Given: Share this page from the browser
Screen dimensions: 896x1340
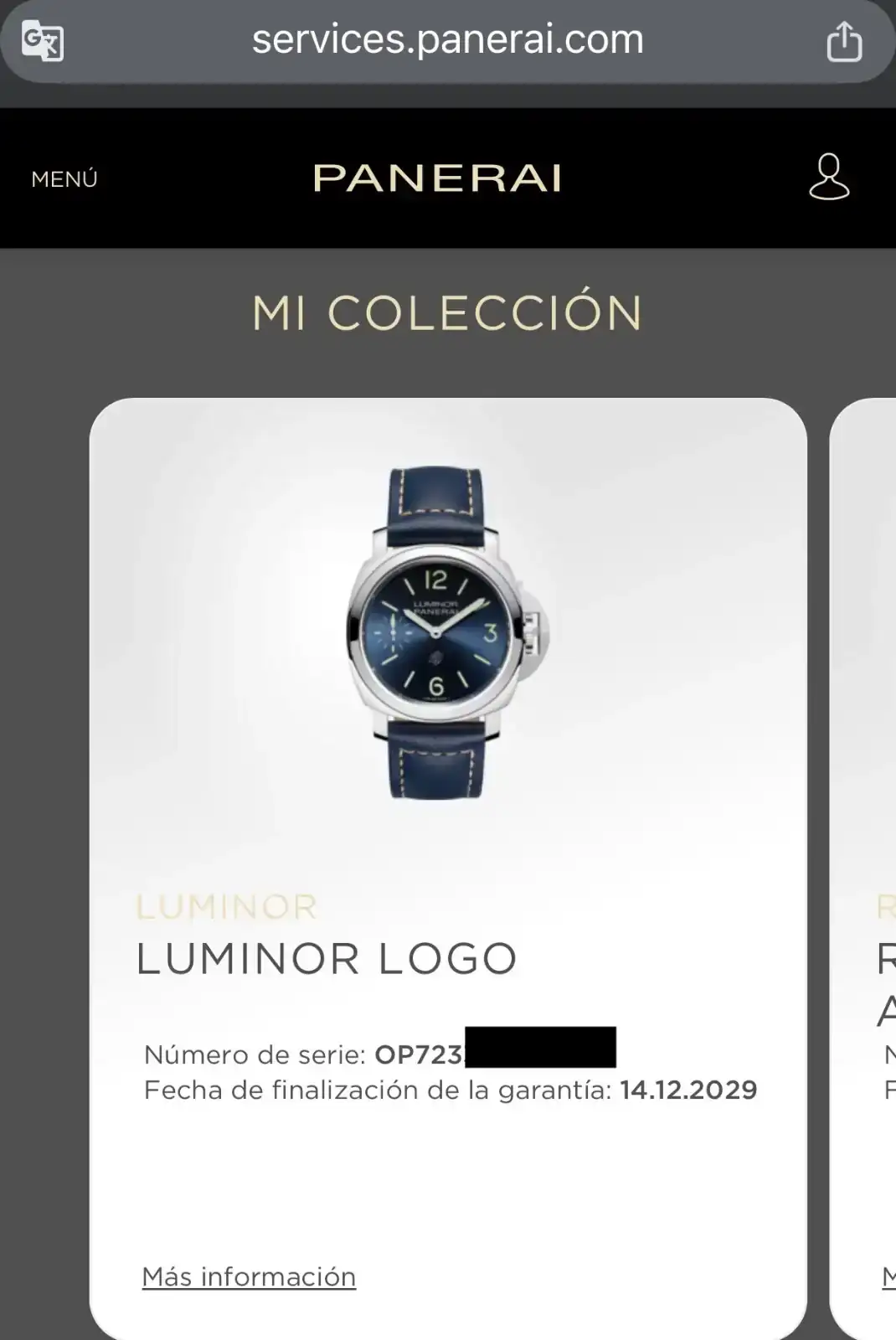Looking at the screenshot, I should pyautogui.click(x=843, y=41).
